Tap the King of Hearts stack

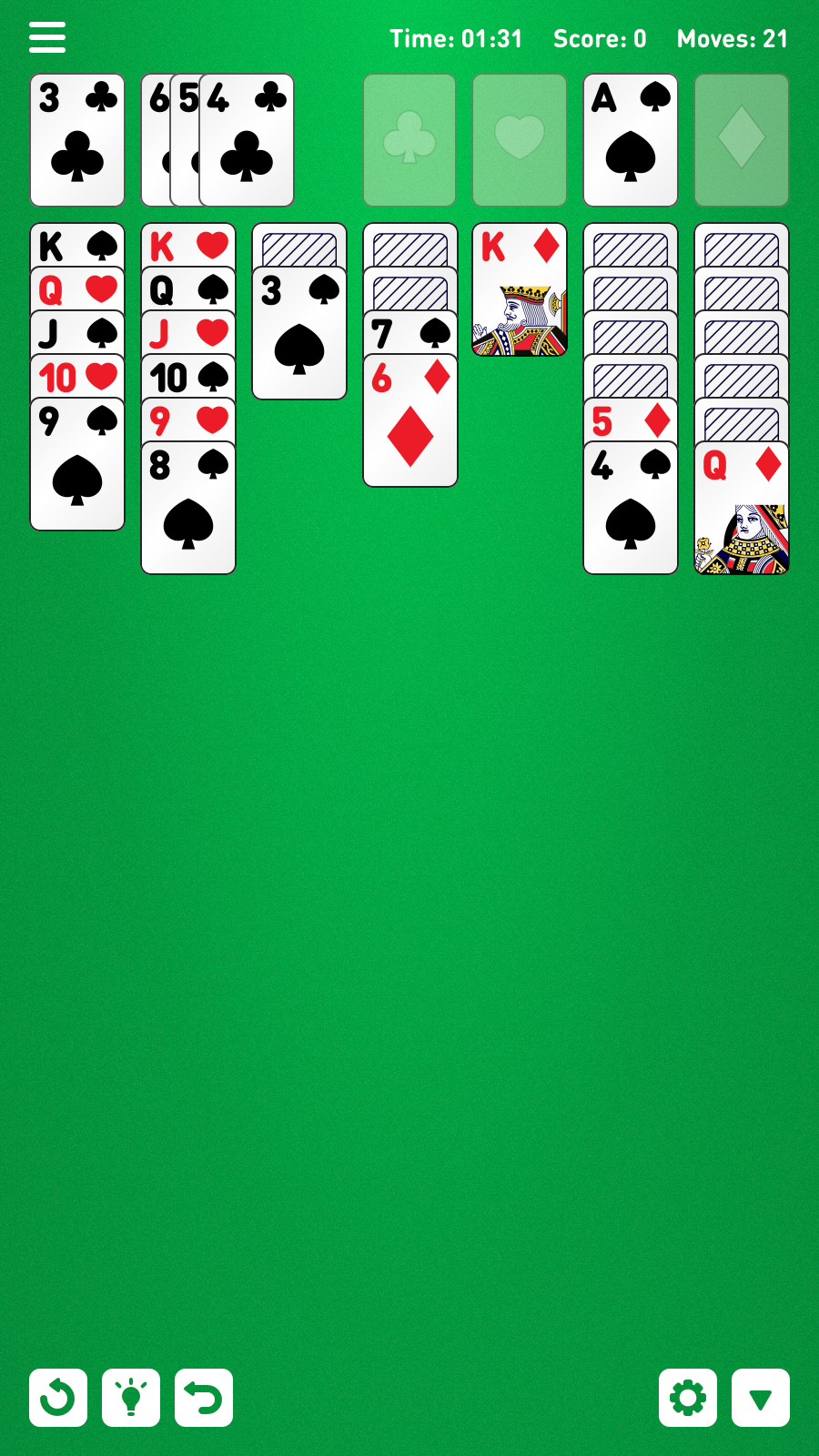click(187, 244)
